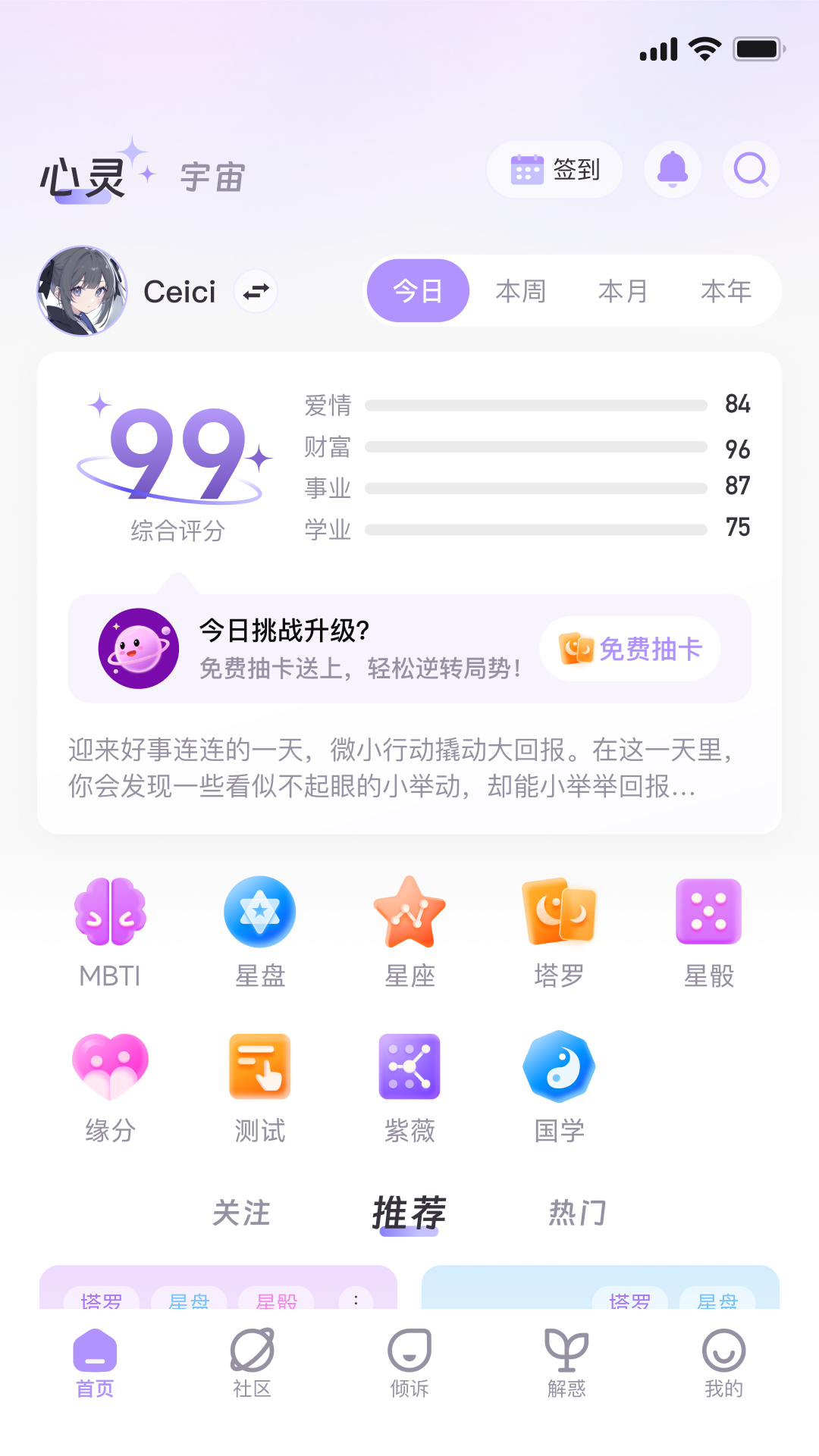Go to the 社区 community tab

pyautogui.click(x=252, y=1363)
